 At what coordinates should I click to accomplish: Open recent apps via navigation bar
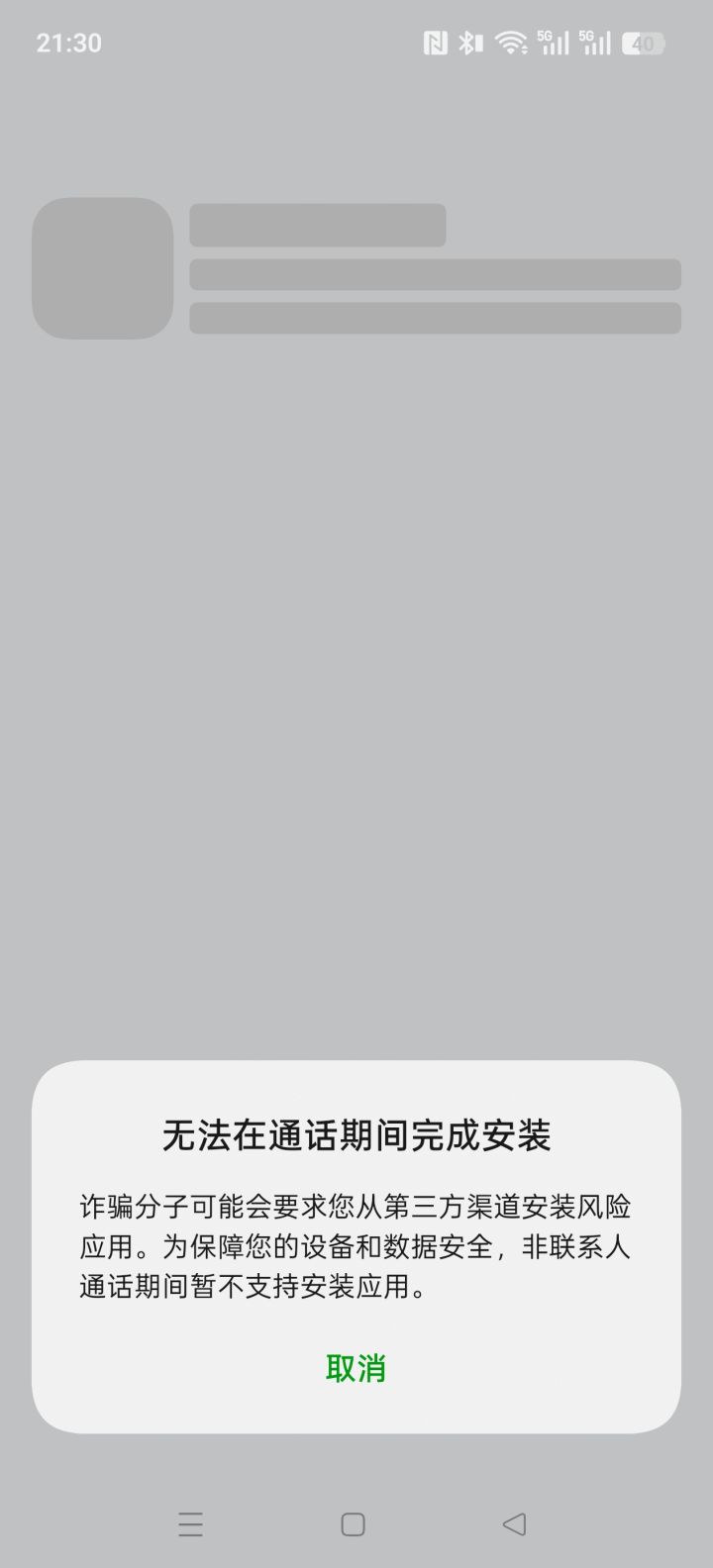click(190, 1525)
